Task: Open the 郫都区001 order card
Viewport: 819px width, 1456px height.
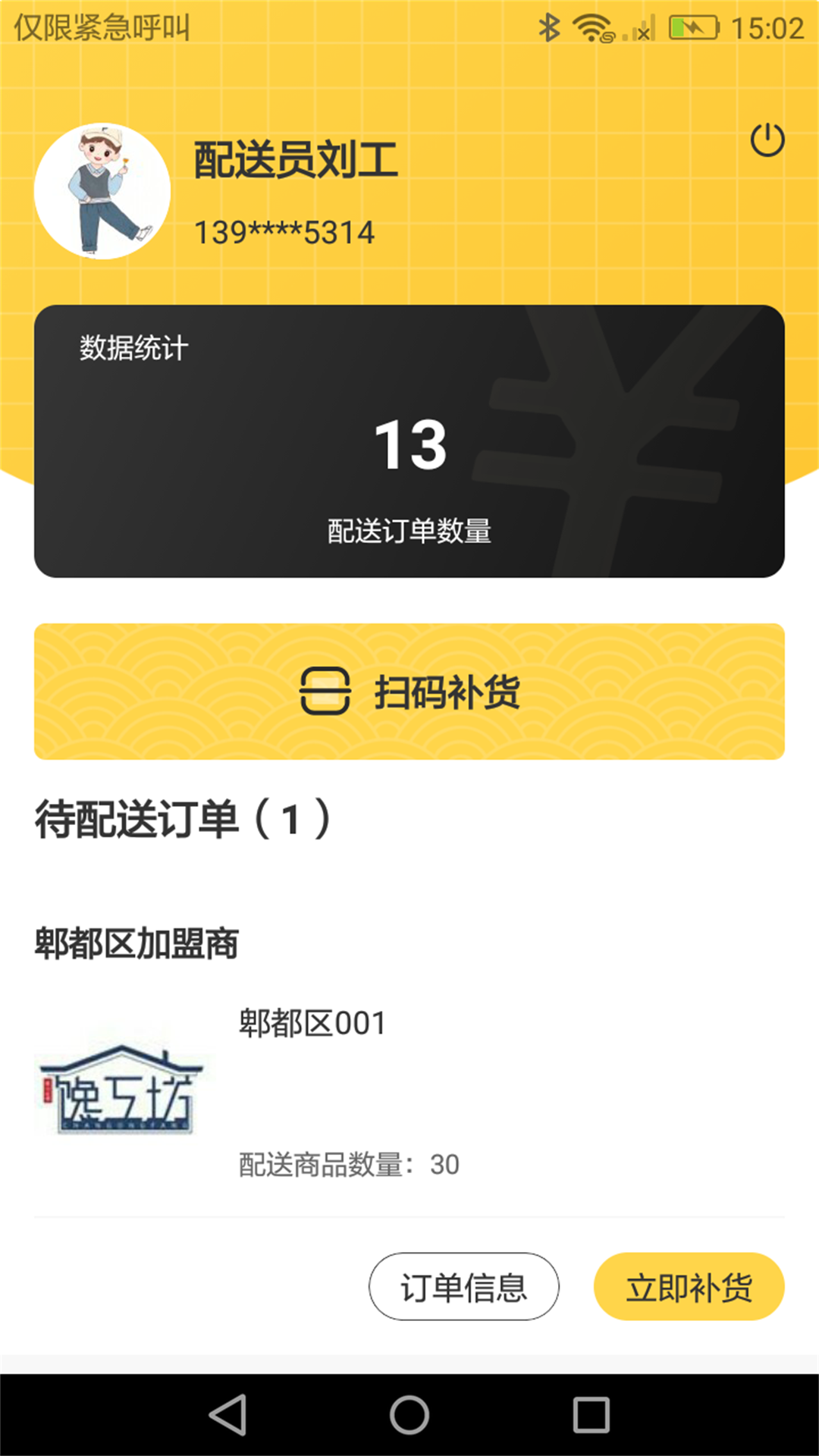Action: tap(409, 1092)
